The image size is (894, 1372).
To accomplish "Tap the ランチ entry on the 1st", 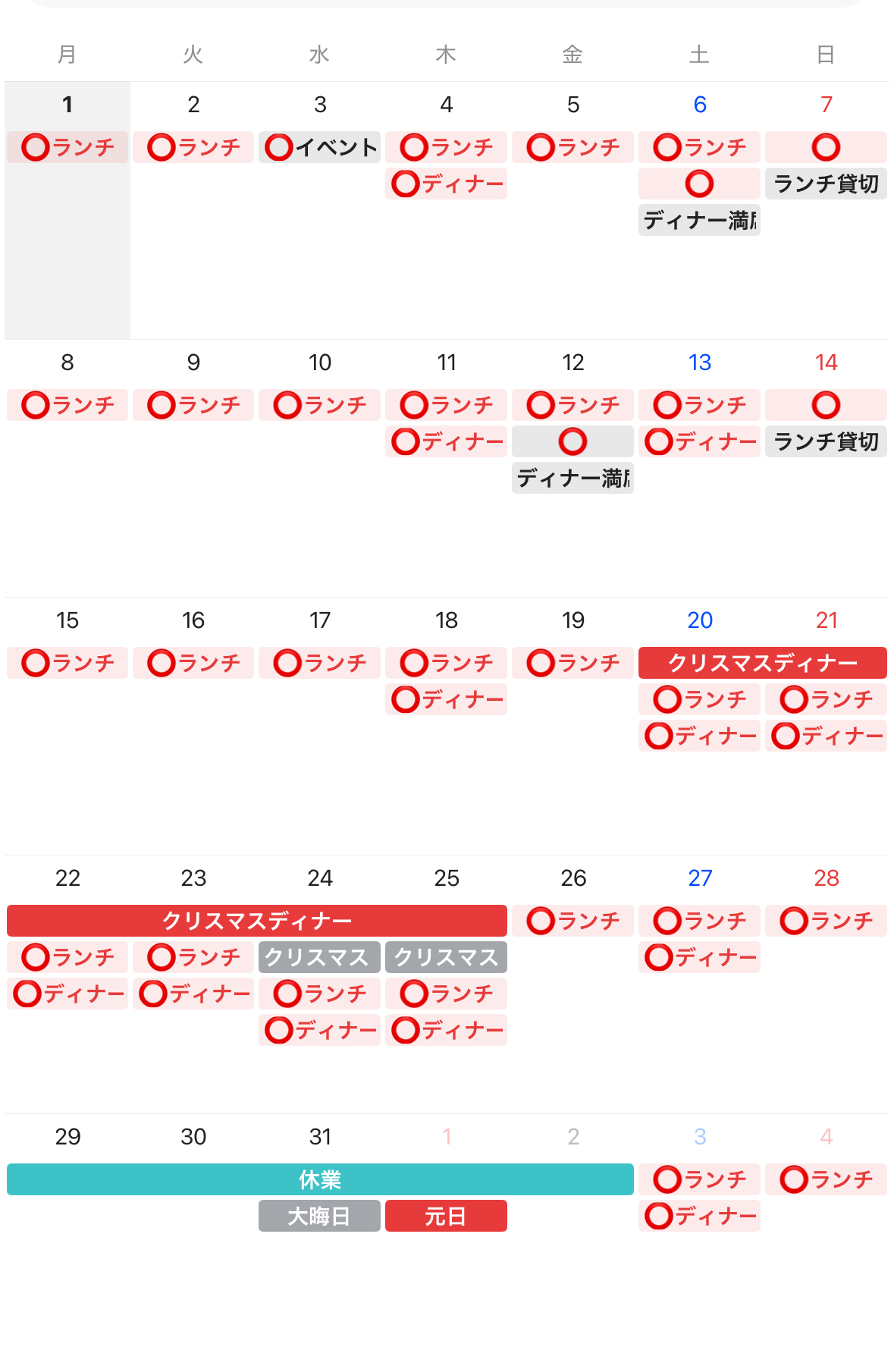I will 67,147.
